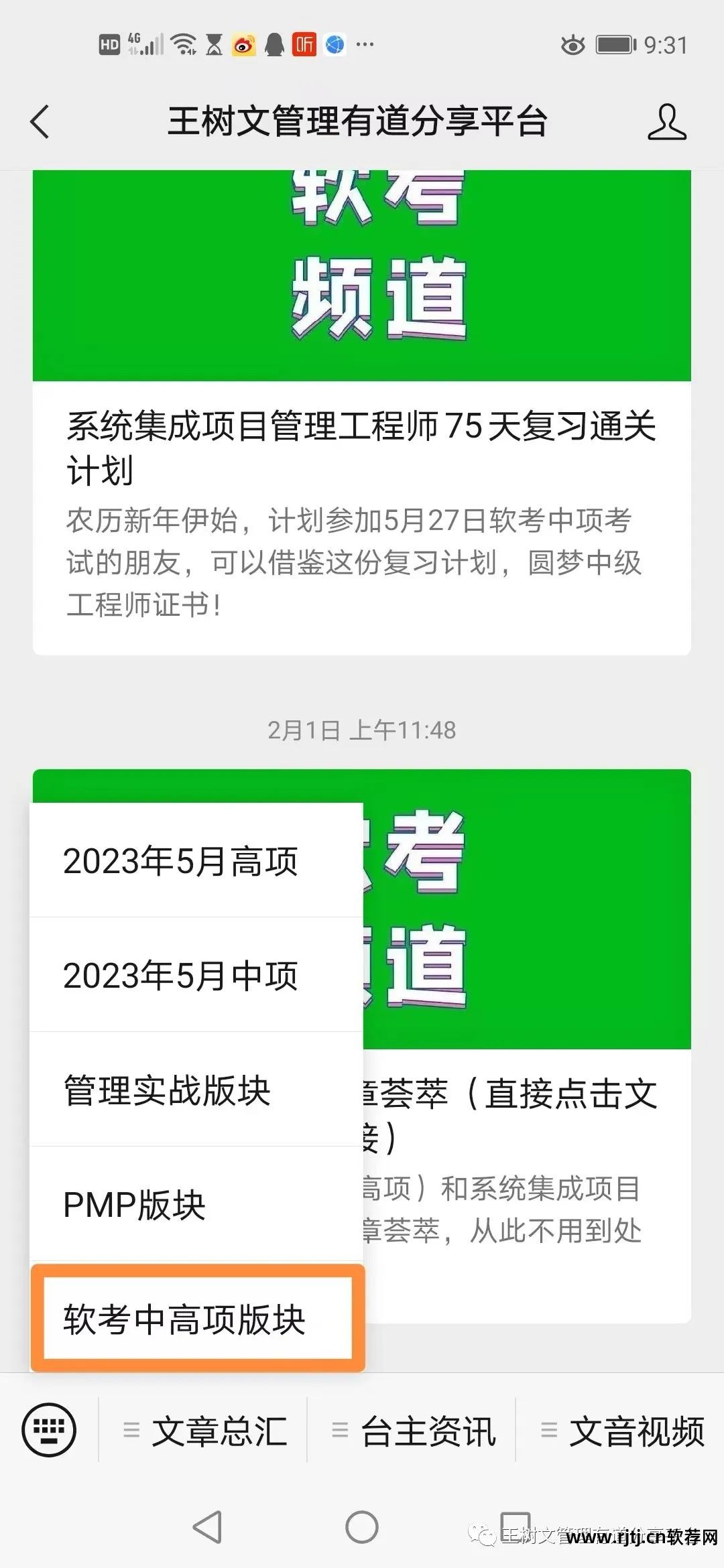The height and width of the screenshot is (1568, 724).
Task: Choose 2023年5月高项 menu option
Action: (x=181, y=860)
